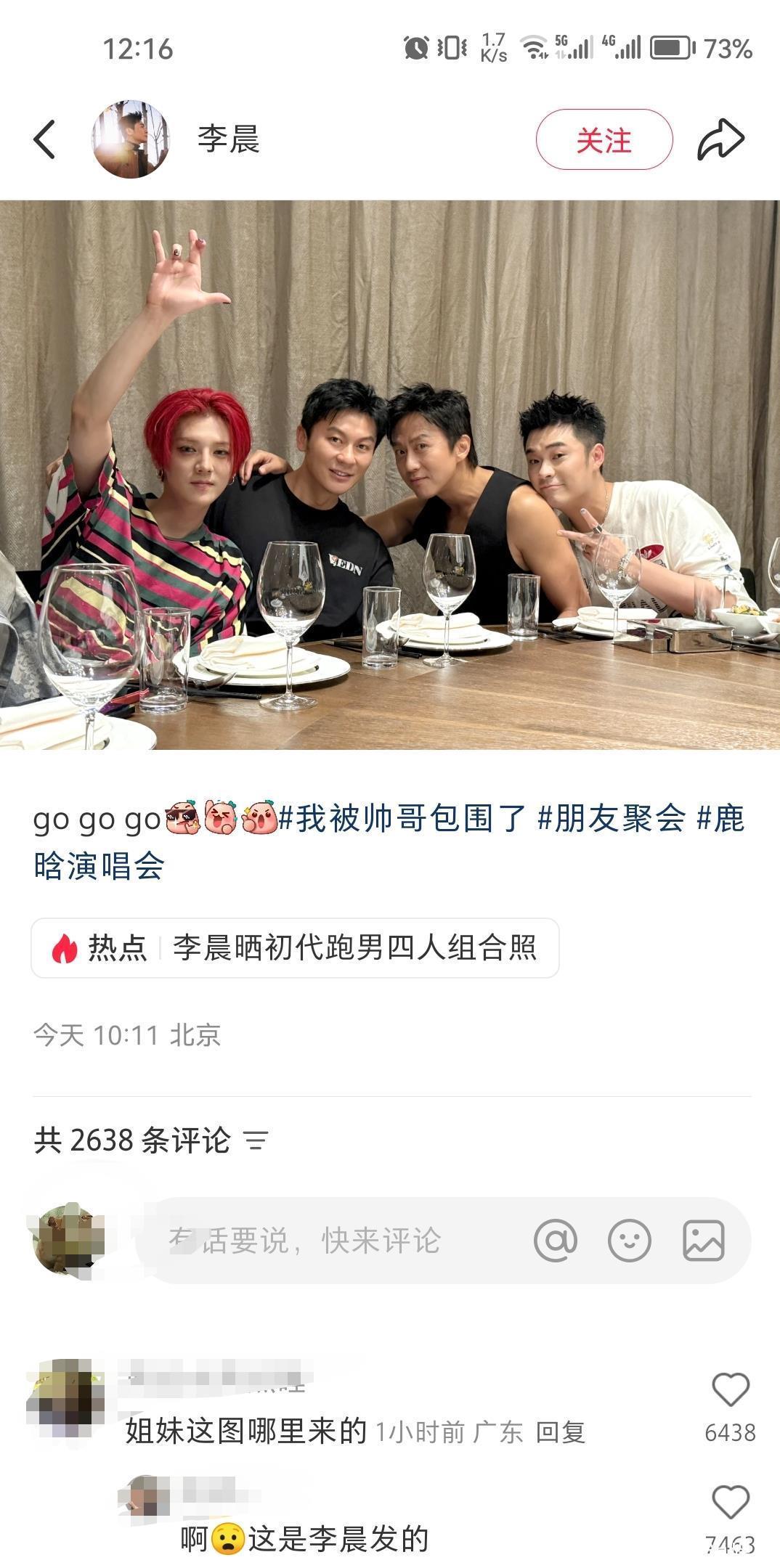Open the group photo in the post
Image resolution: width=780 pixels, height=1568 pixels.
click(x=390, y=475)
